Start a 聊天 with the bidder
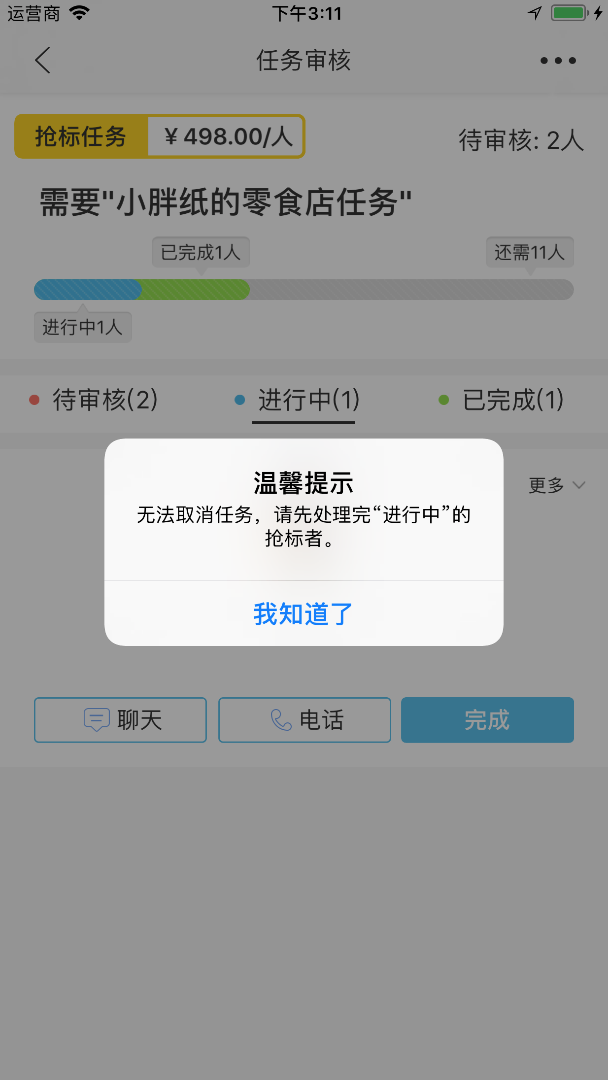 point(120,720)
